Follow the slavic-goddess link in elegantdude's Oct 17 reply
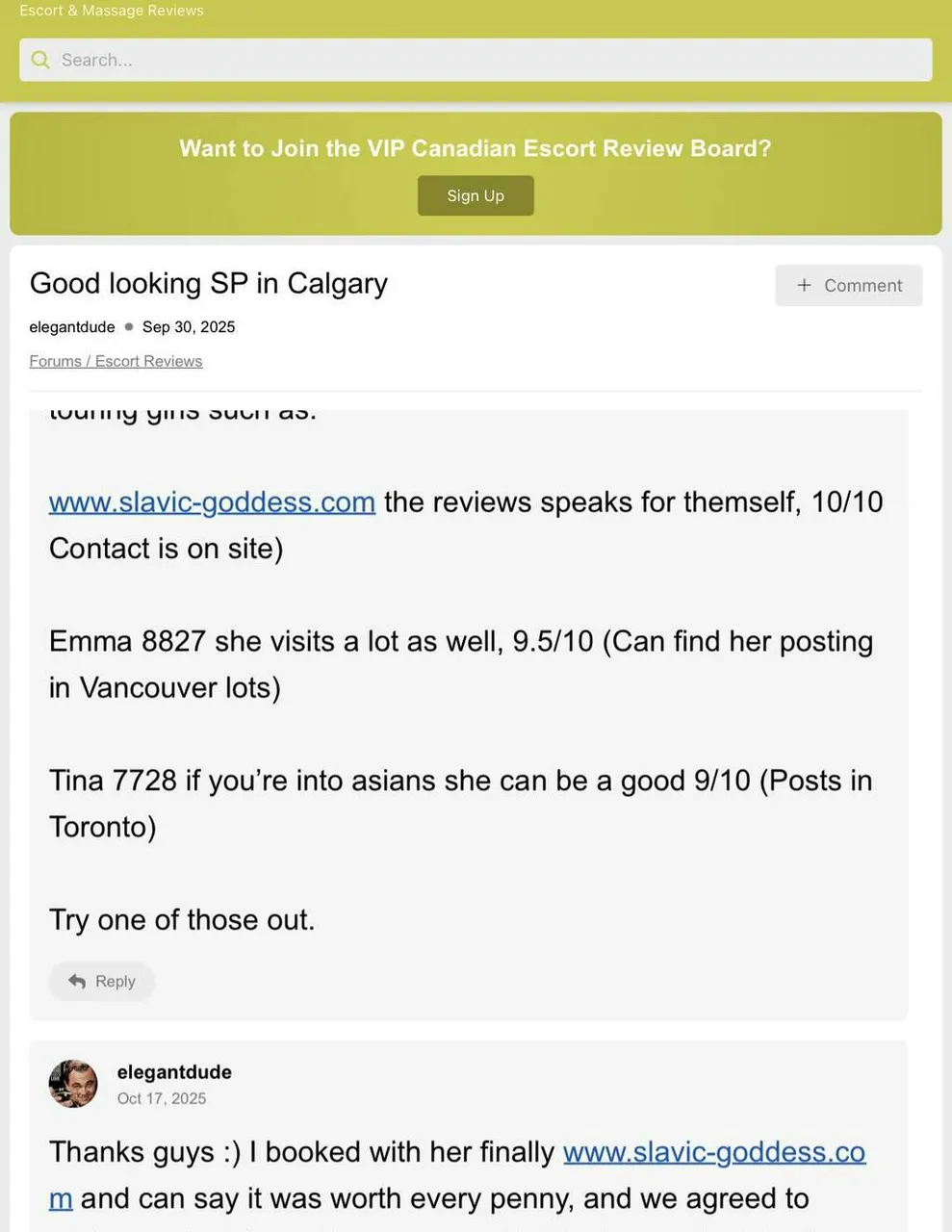 [713, 1152]
